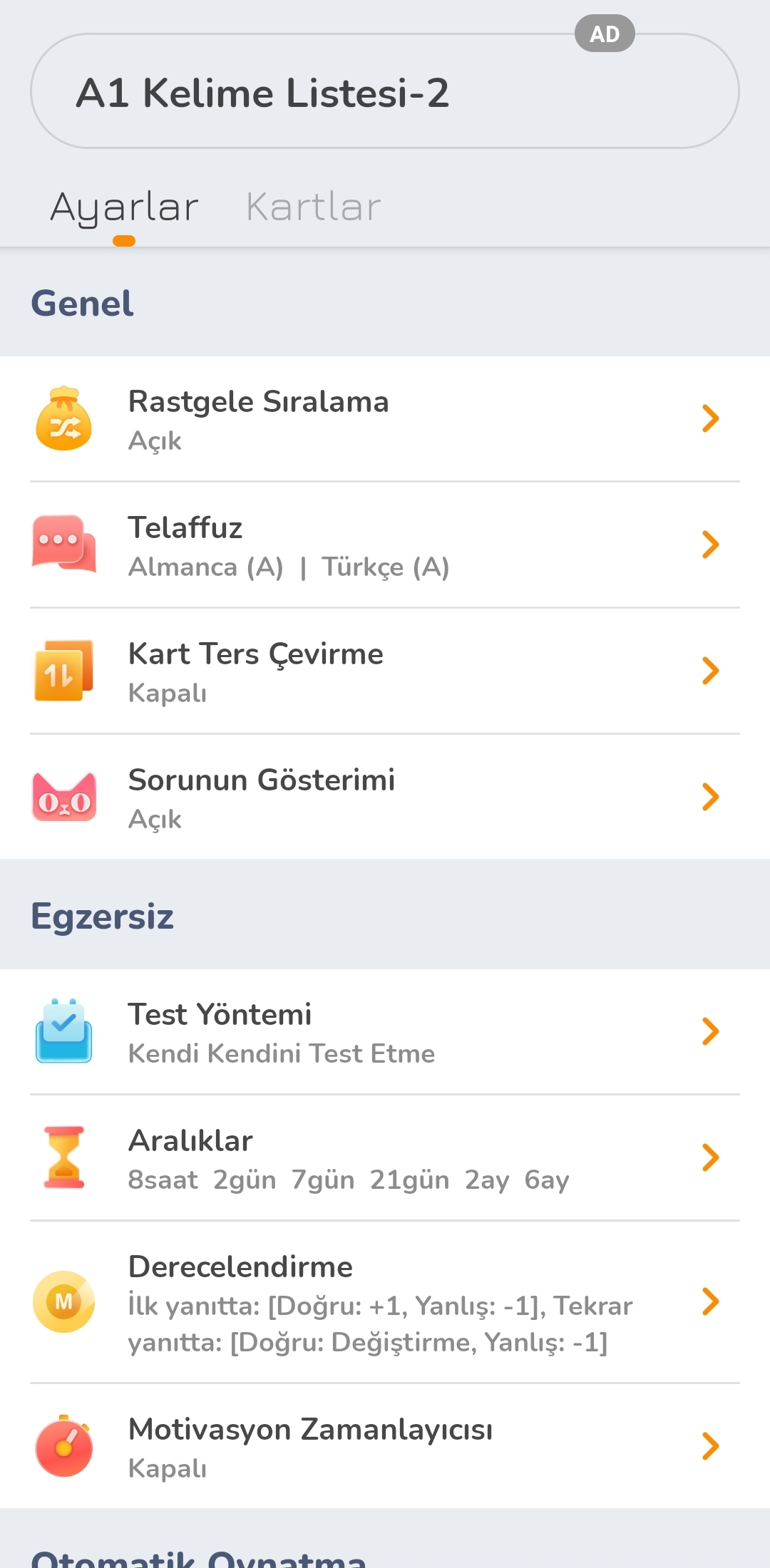Viewport: 770px width, 1568px height.
Task: Open Aralıklar interval settings
Action: click(x=385, y=1159)
